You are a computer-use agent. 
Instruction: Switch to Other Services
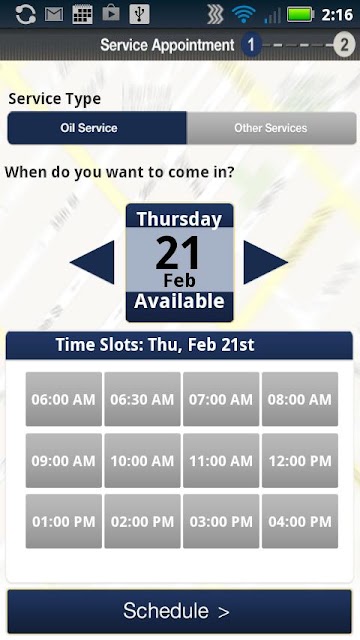(271, 128)
